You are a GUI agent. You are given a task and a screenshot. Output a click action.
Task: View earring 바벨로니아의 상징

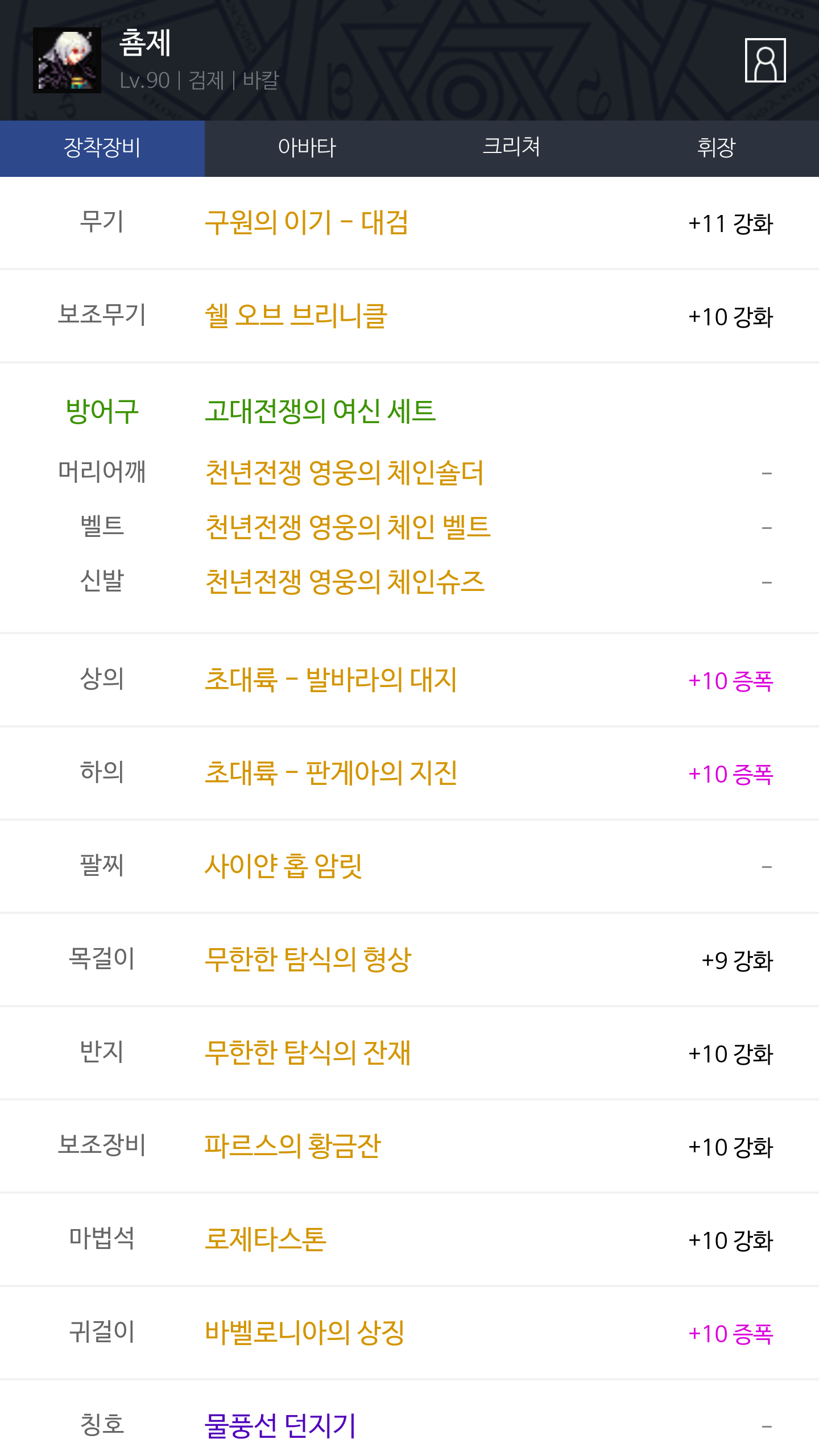point(305,1333)
